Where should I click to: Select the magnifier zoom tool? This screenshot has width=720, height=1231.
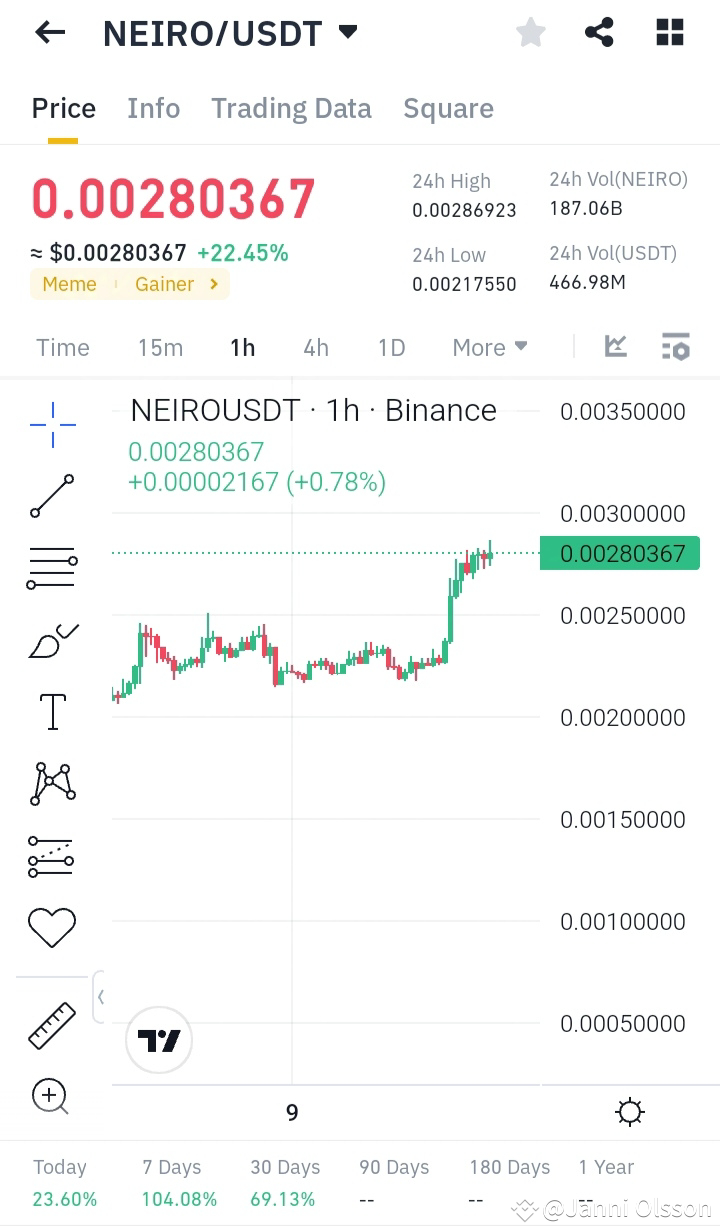51,1097
